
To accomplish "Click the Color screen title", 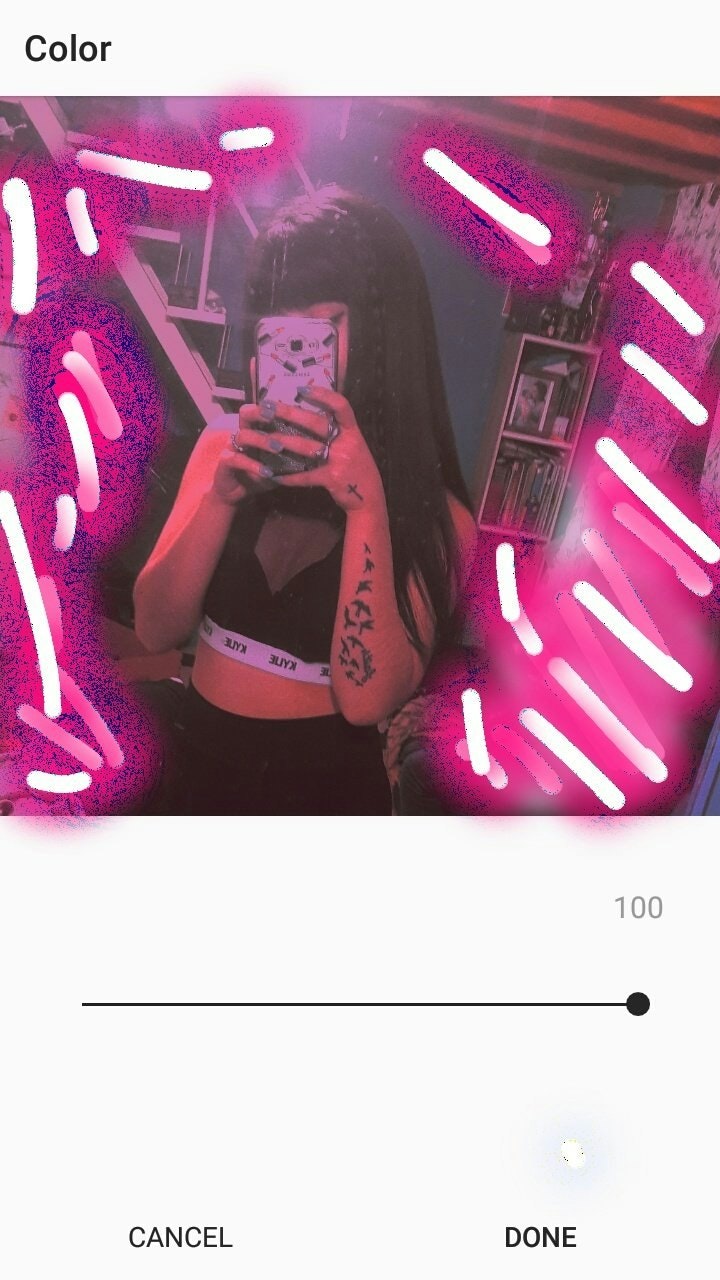I will point(67,47).
